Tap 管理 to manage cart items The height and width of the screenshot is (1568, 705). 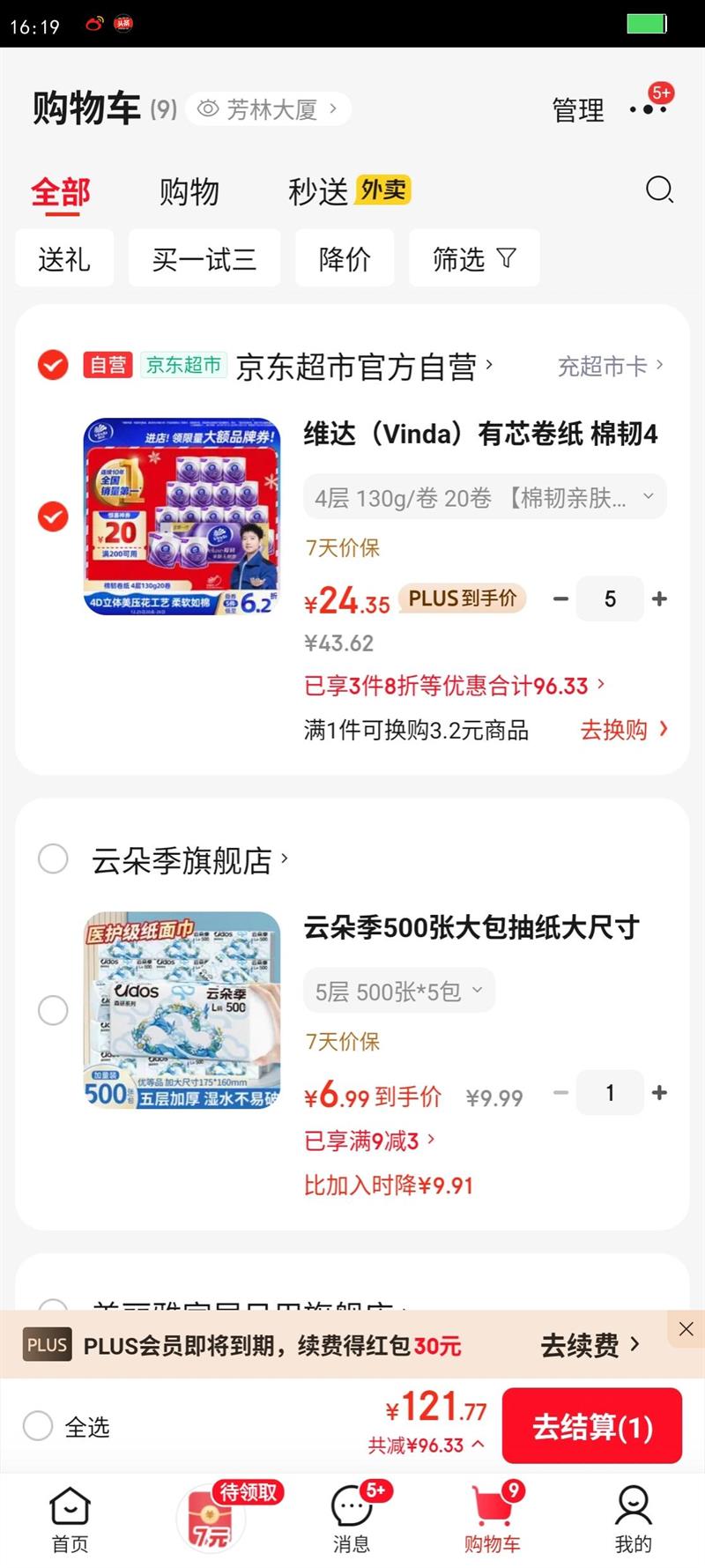(578, 110)
